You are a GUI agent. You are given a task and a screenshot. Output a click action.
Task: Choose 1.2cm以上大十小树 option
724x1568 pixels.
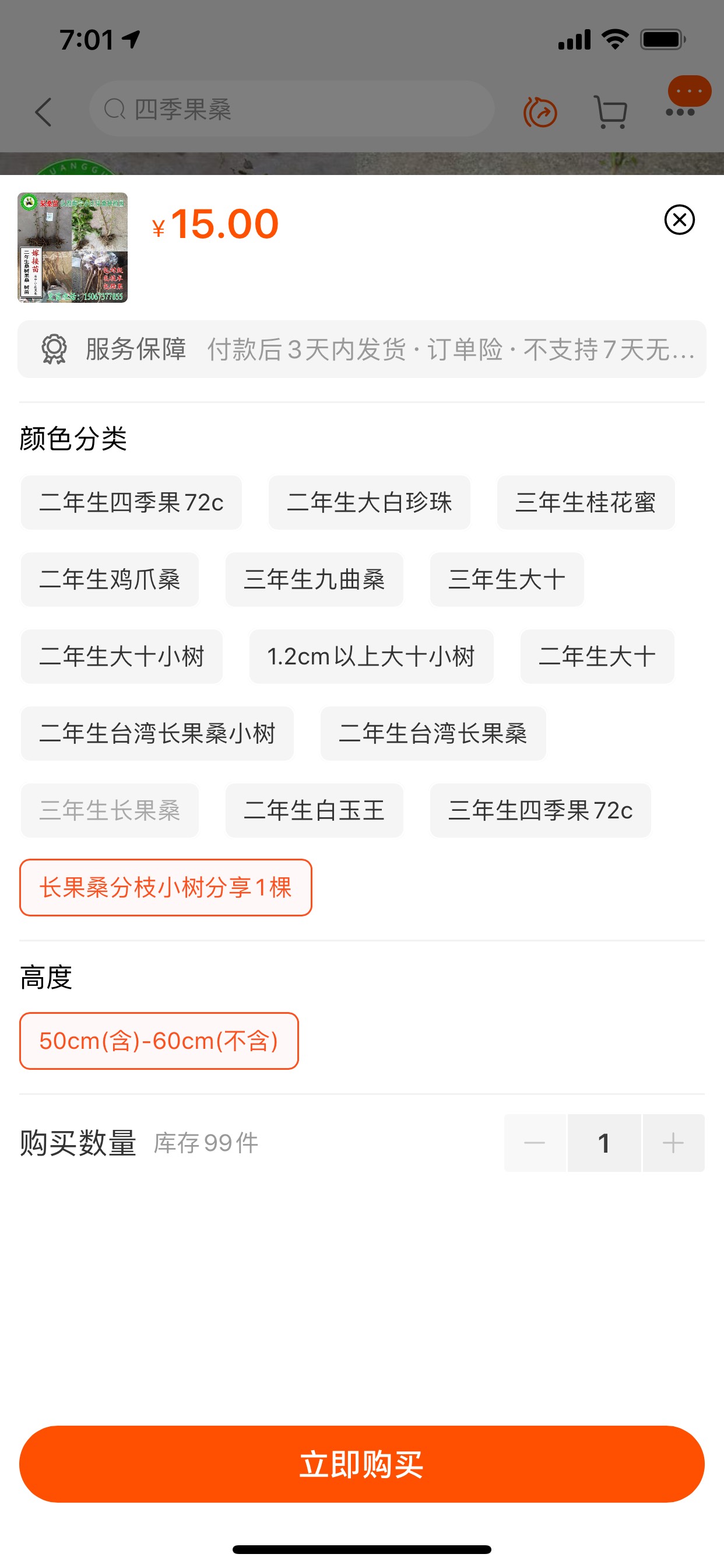[x=371, y=656]
